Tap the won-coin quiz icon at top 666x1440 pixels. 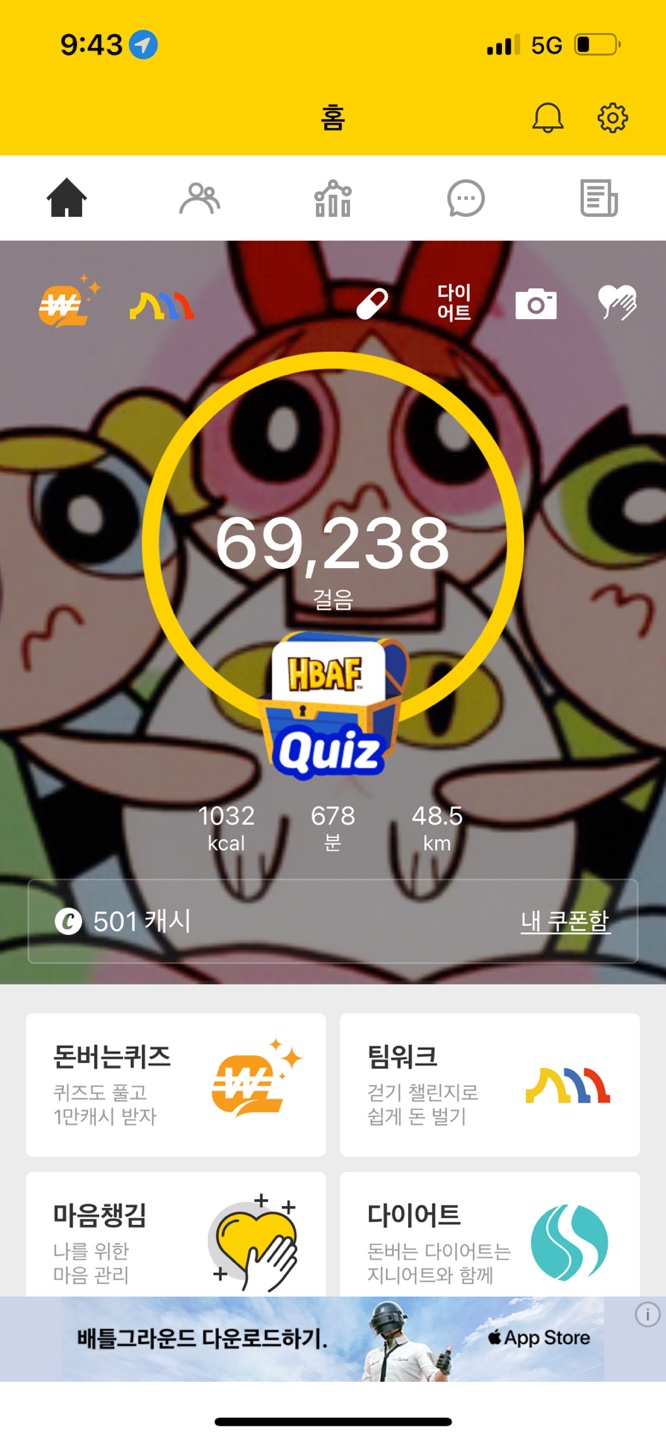click(x=68, y=303)
